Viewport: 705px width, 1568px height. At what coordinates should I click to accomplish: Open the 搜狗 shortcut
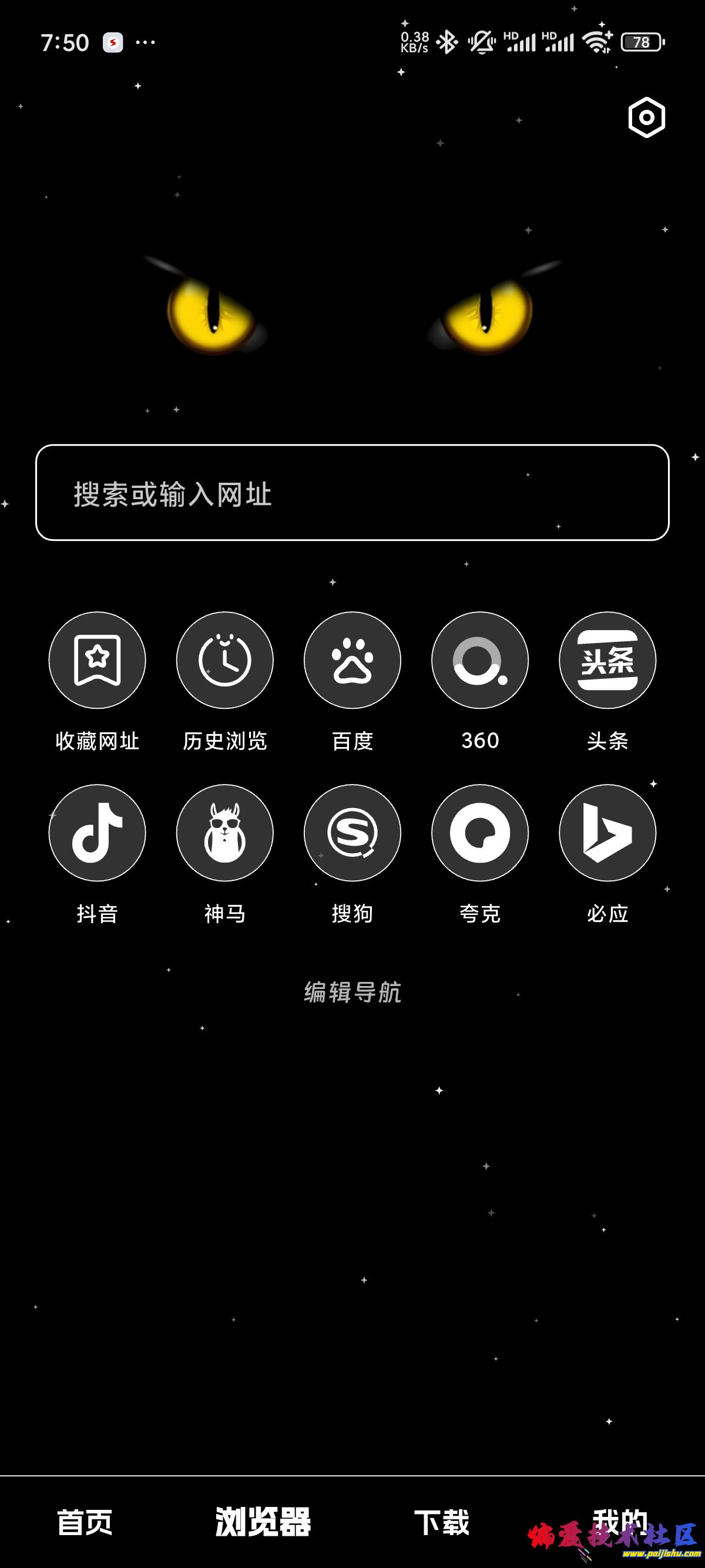click(352, 833)
